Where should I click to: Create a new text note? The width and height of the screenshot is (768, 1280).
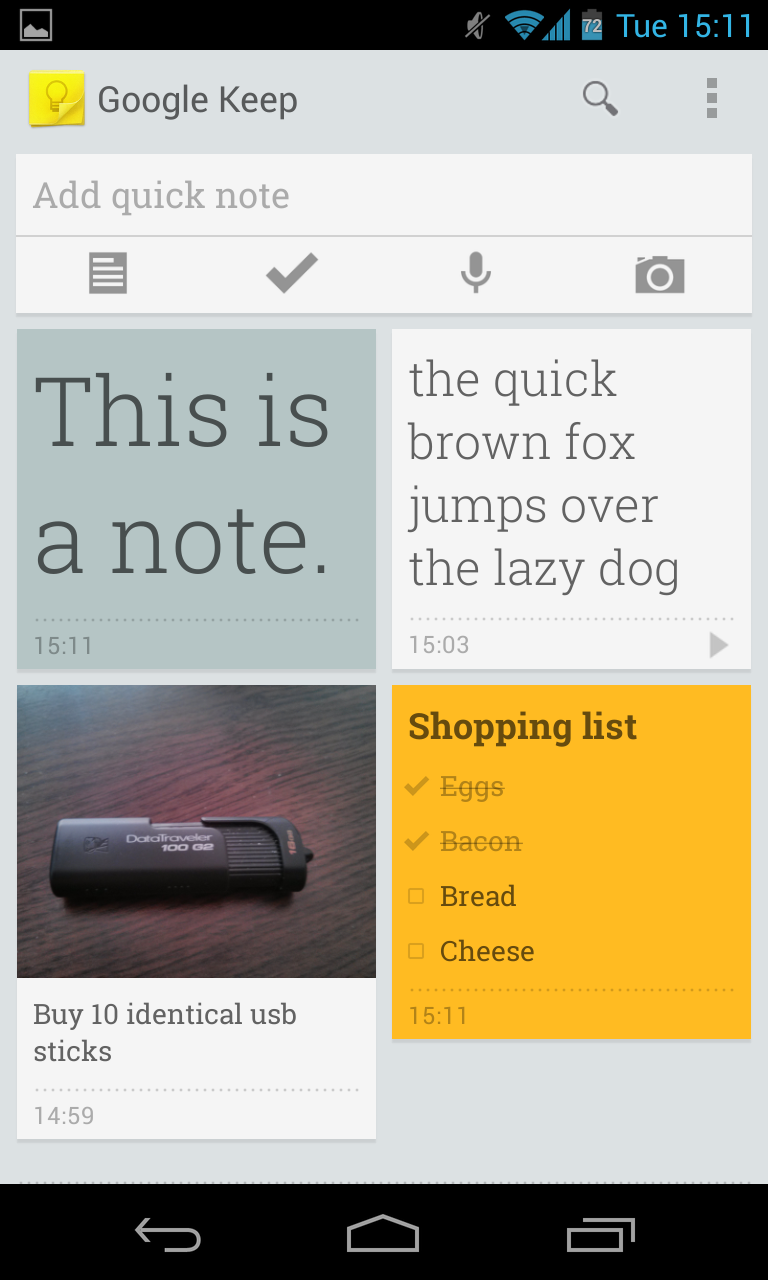(x=108, y=273)
